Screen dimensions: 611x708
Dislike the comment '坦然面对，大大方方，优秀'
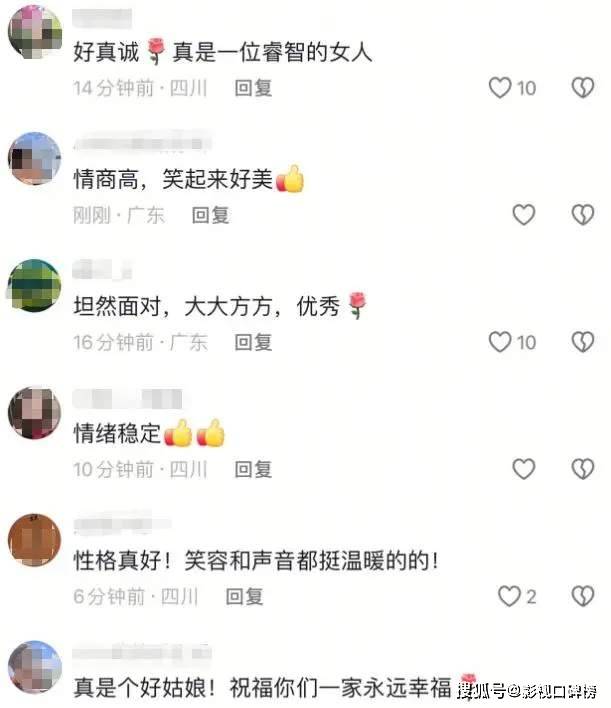click(x=582, y=342)
